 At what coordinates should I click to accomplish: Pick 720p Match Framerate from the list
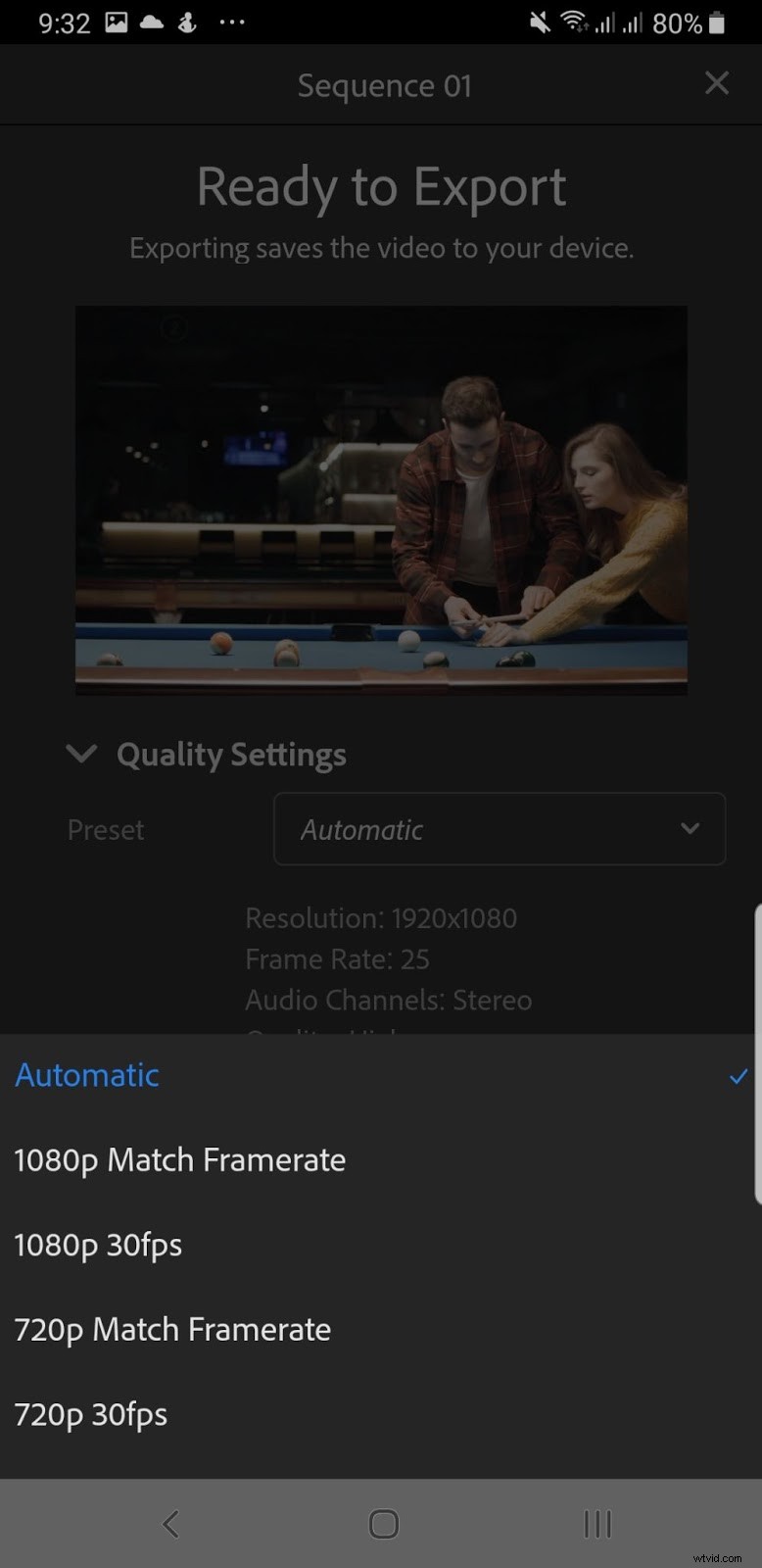click(172, 1329)
